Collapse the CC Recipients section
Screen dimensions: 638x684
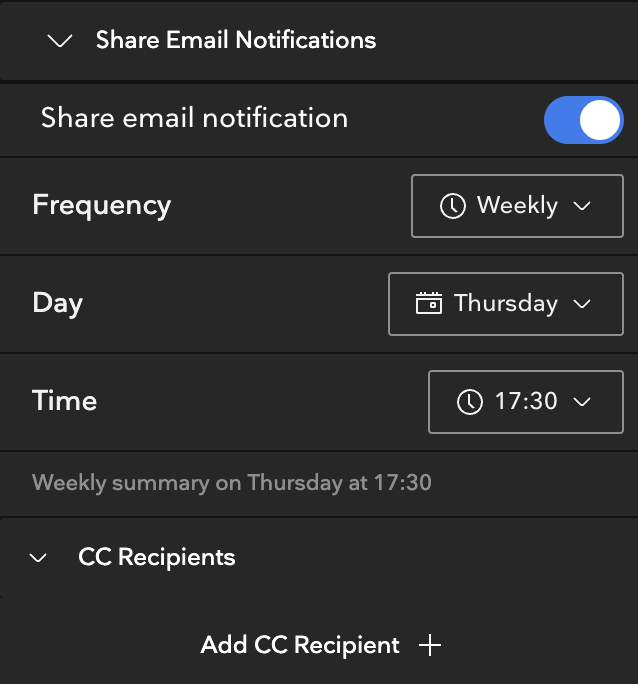[39, 558]
